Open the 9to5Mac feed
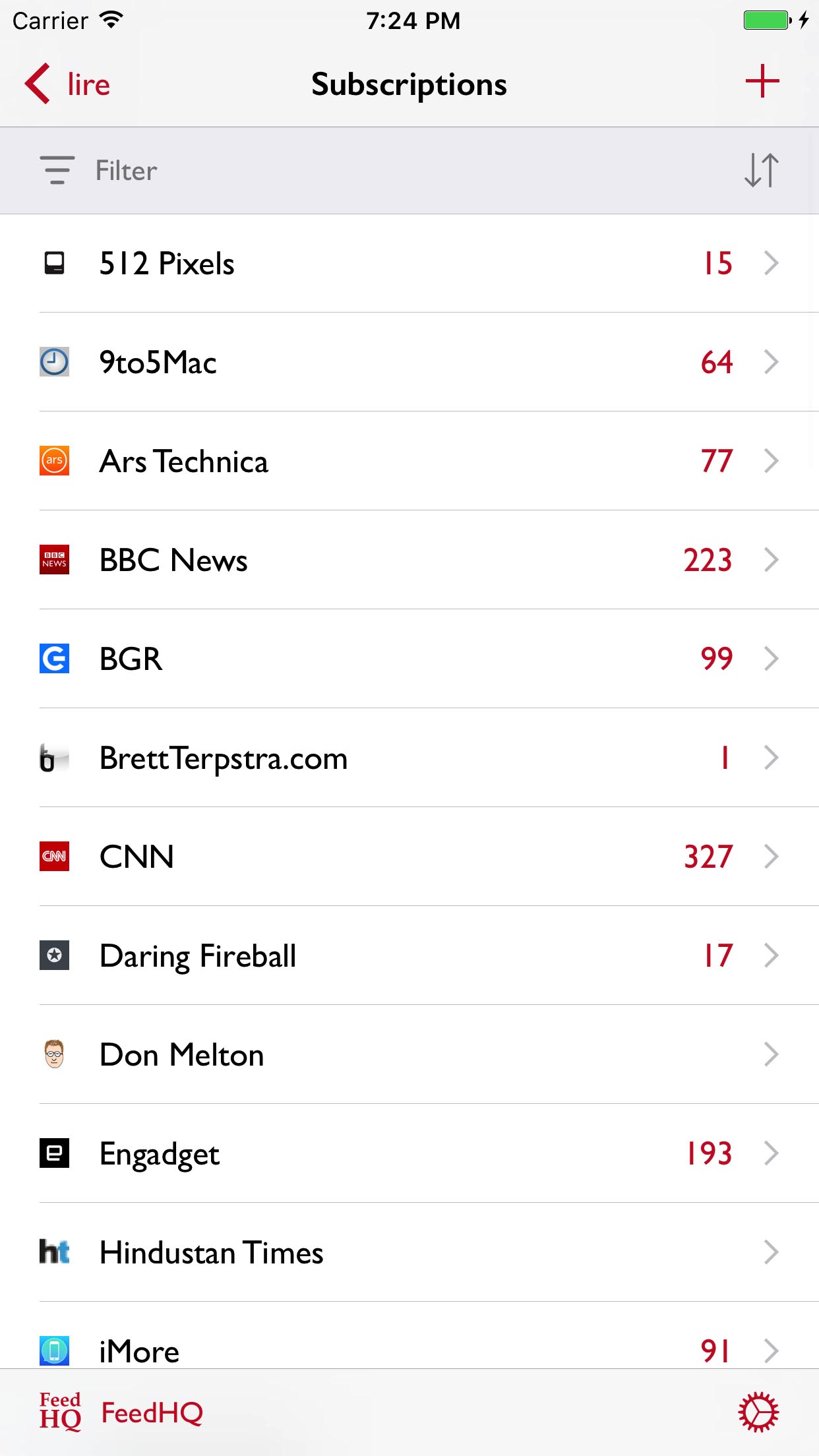This screenshot has height=1456, width=819. pyautogui.click(x=409, y=362)
